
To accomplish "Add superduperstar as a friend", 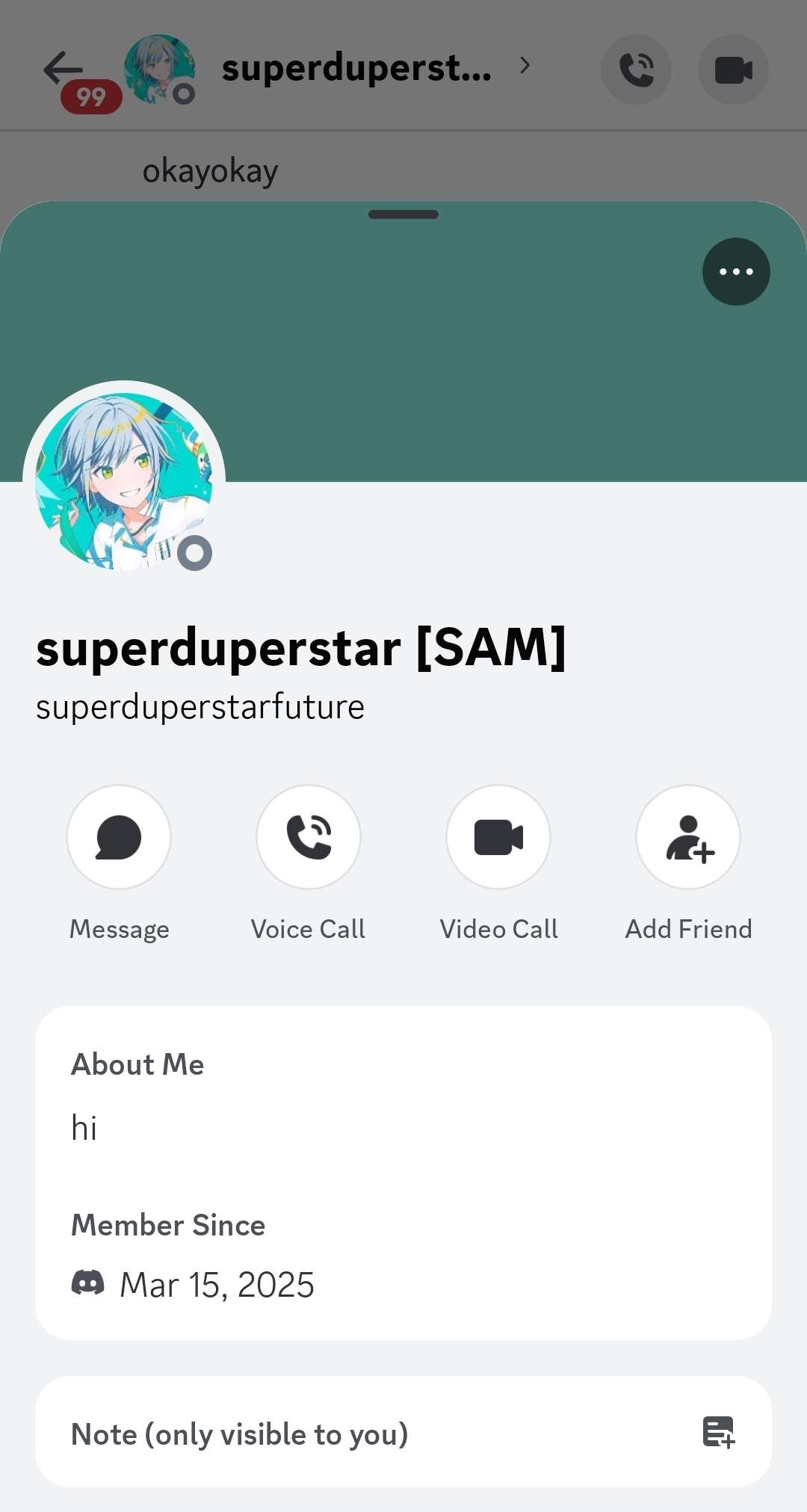I will click(688, 837).
